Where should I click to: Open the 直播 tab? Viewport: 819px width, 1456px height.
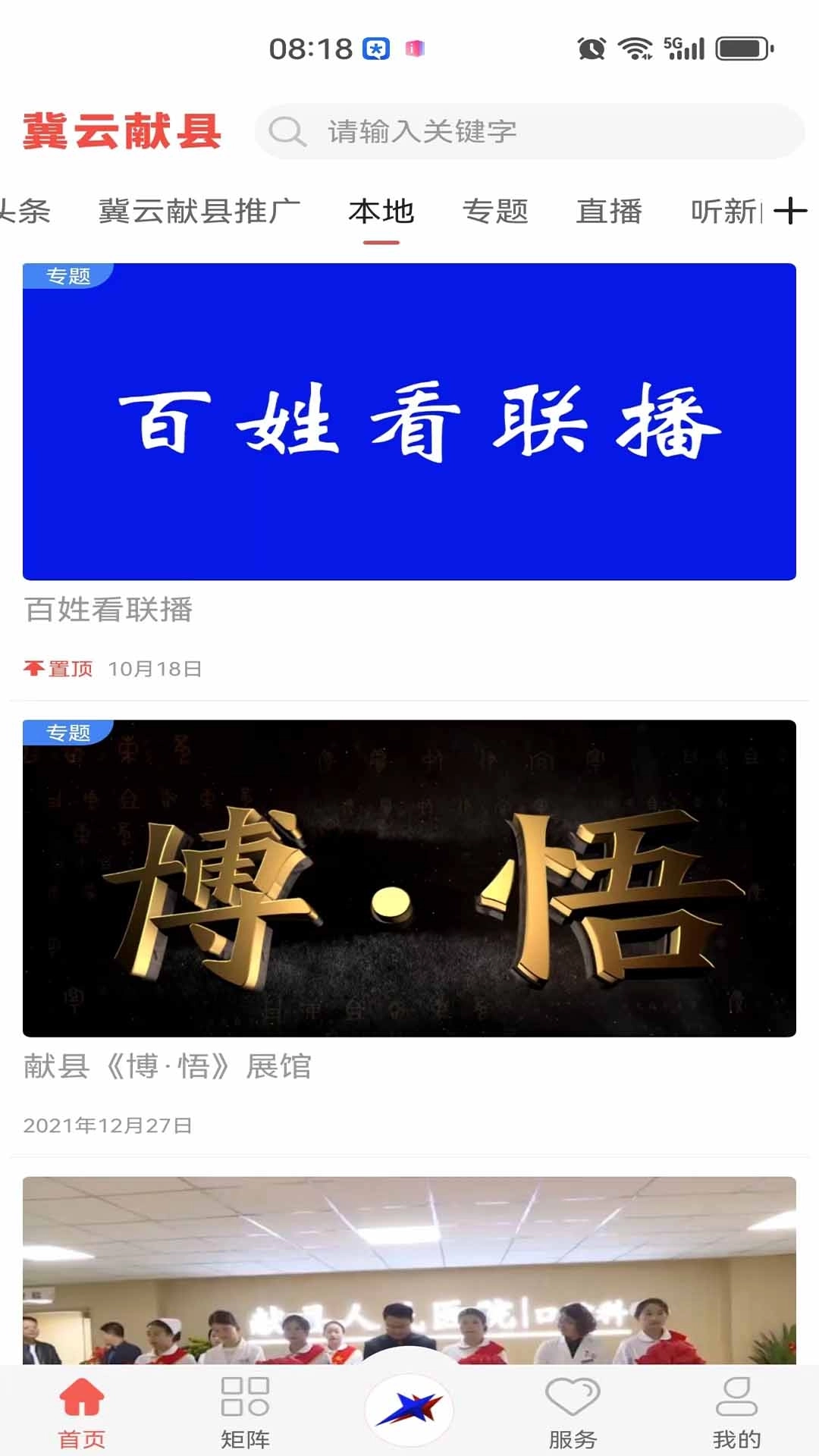[x=609, y=211]
